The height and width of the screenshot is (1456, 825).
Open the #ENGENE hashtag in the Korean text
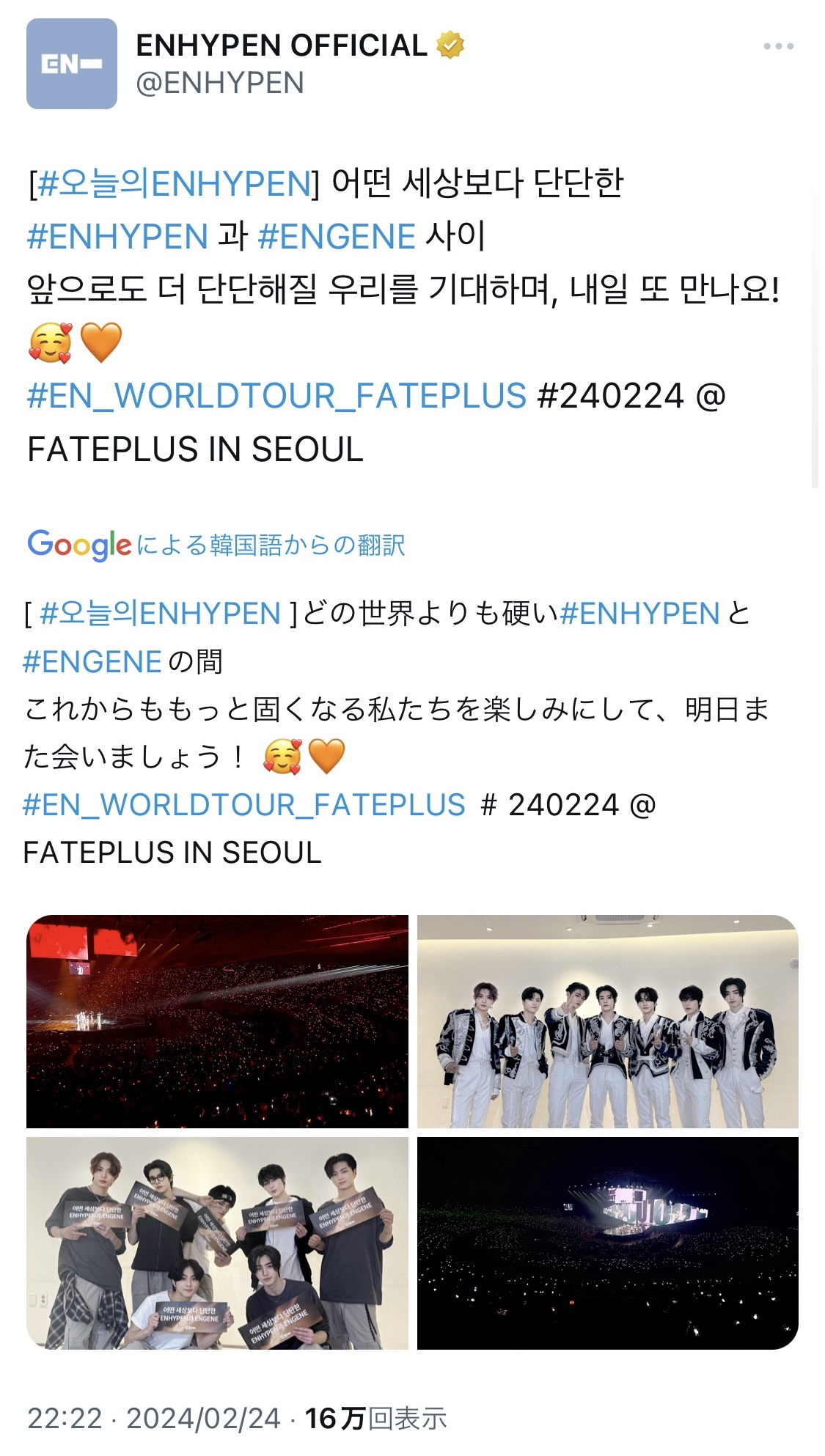pyautogui.click(x=337, y=236)
